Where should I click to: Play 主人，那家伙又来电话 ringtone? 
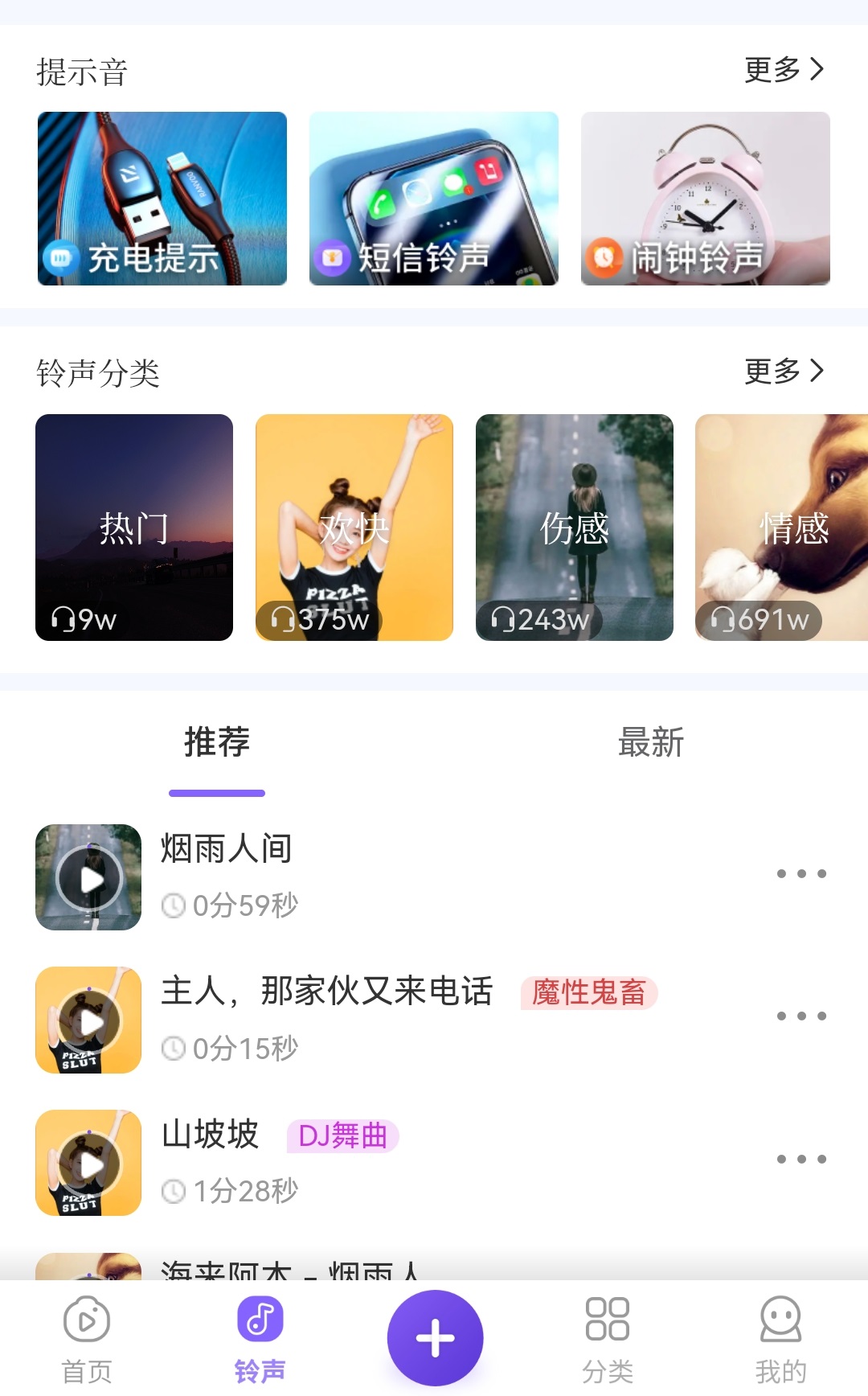88,1020
